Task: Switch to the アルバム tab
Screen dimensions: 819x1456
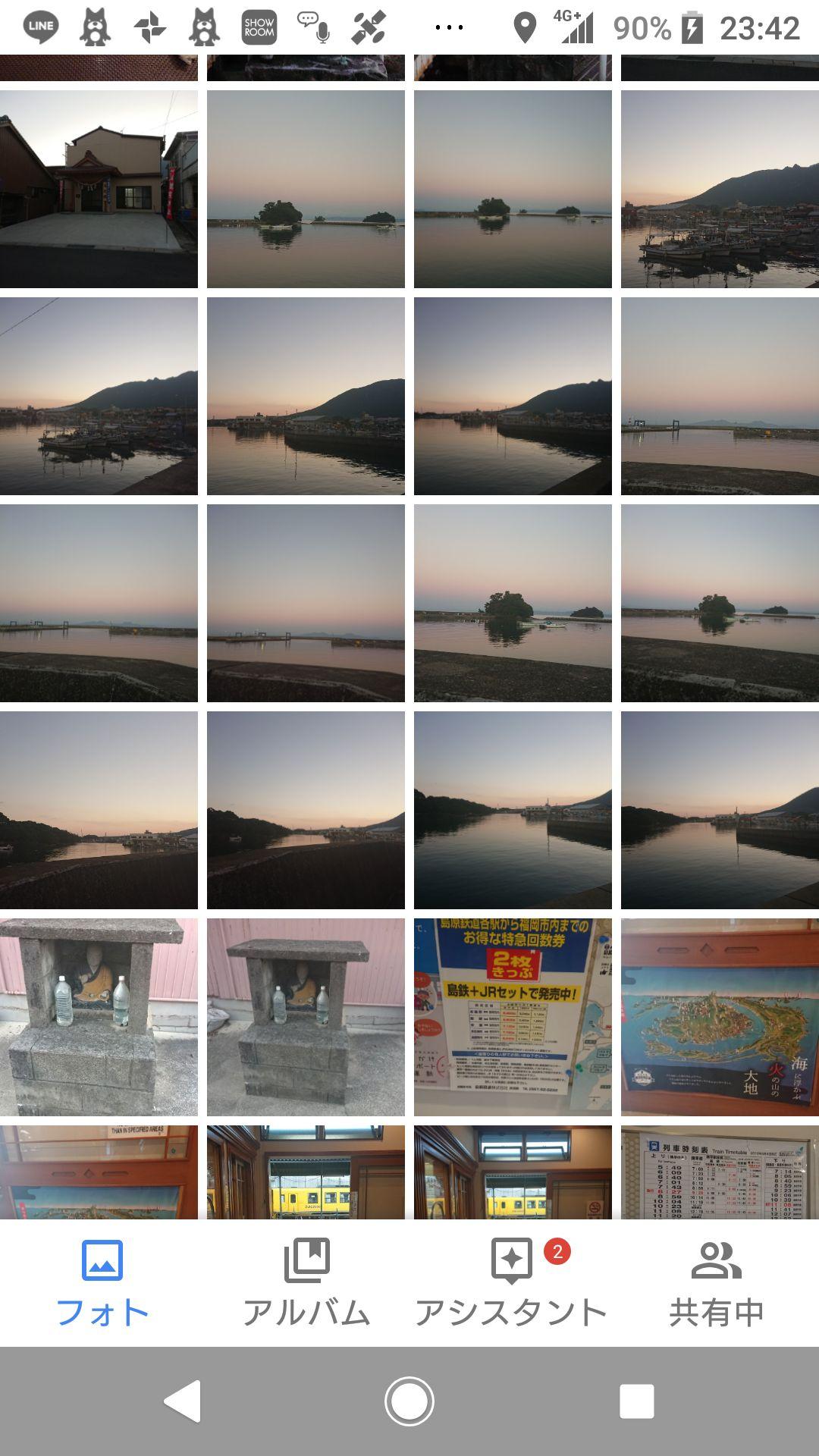Action: pos(306,1283)
